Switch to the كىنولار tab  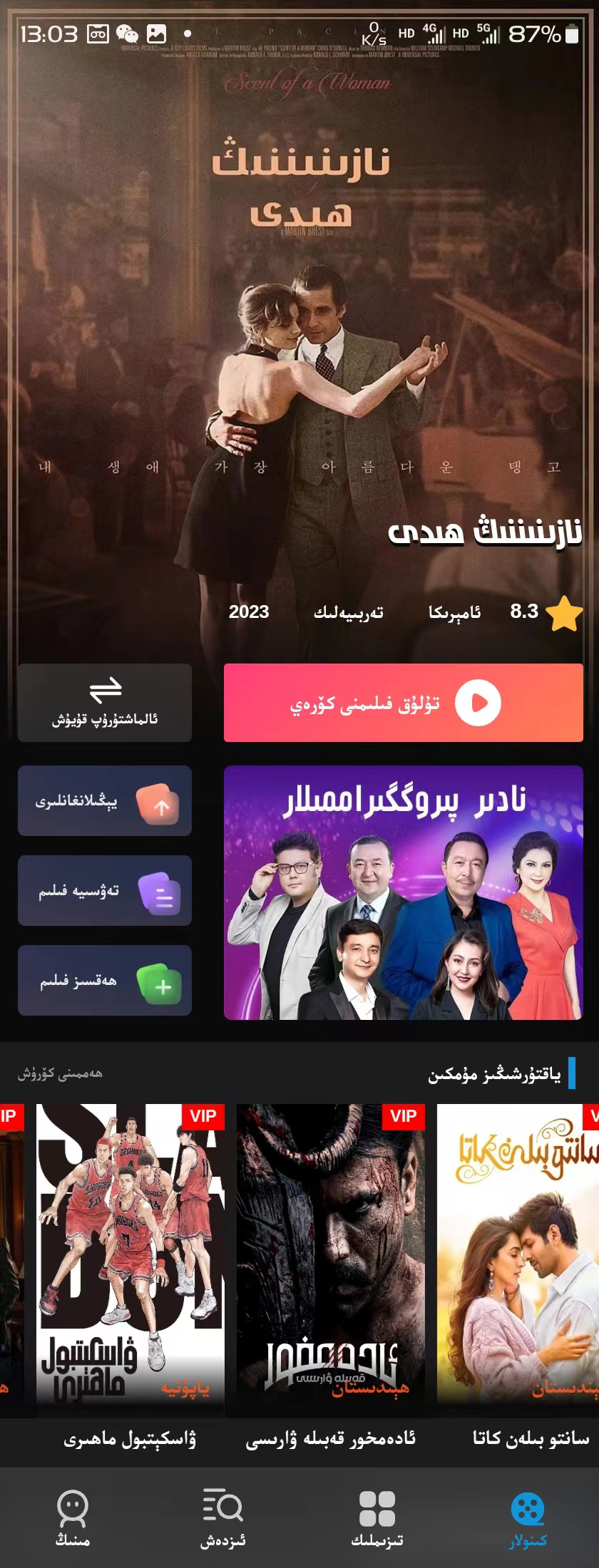click(x=528, y=1520)
